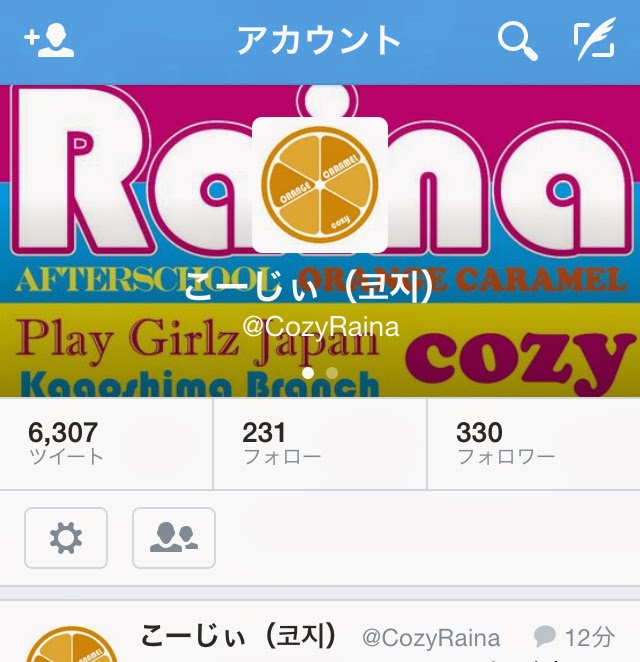640x662 pixels.
Task: Tap the add people icon
Action: click(x=49, y=41)
